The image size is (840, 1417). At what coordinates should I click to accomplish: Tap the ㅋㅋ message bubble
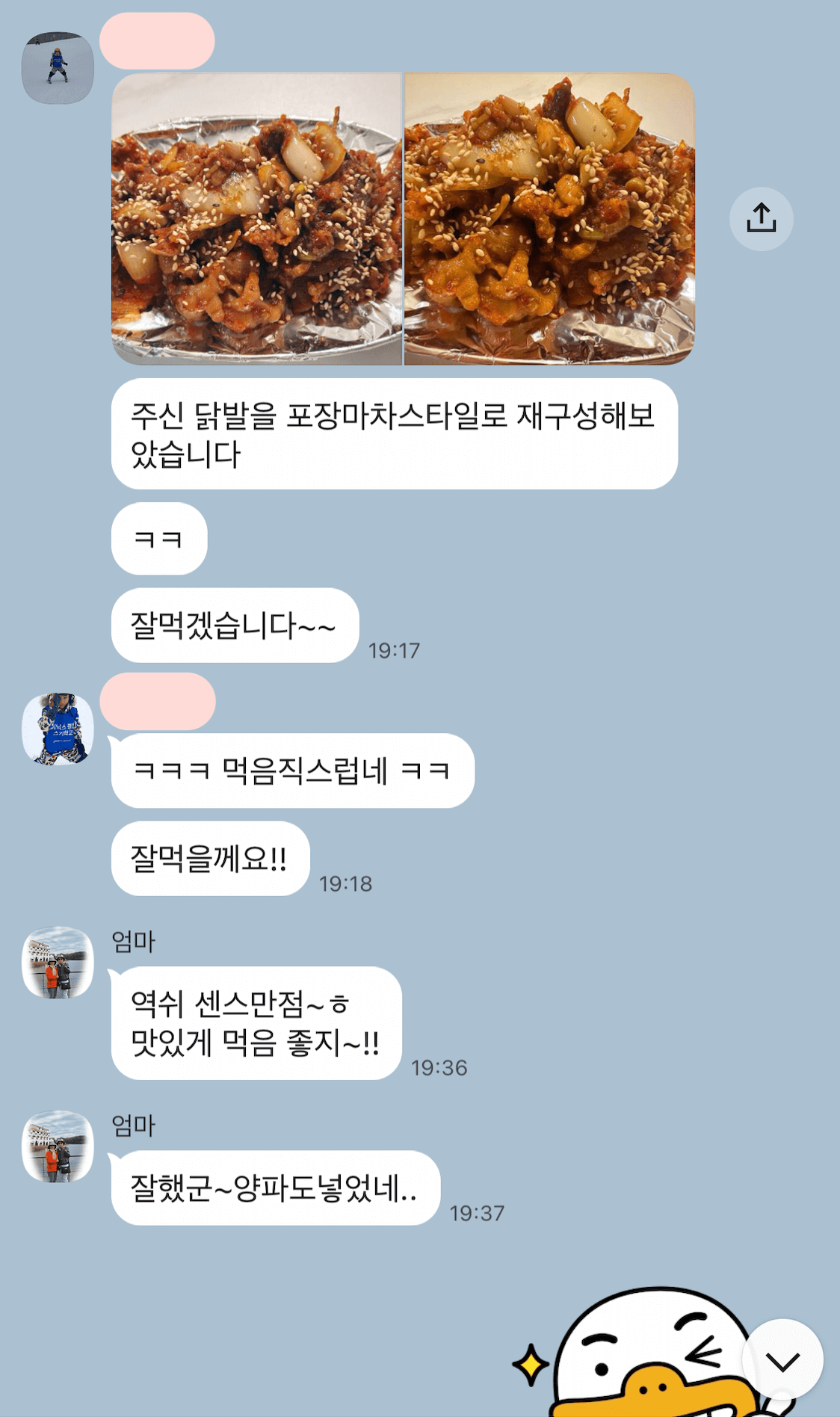tap(157, 540)
